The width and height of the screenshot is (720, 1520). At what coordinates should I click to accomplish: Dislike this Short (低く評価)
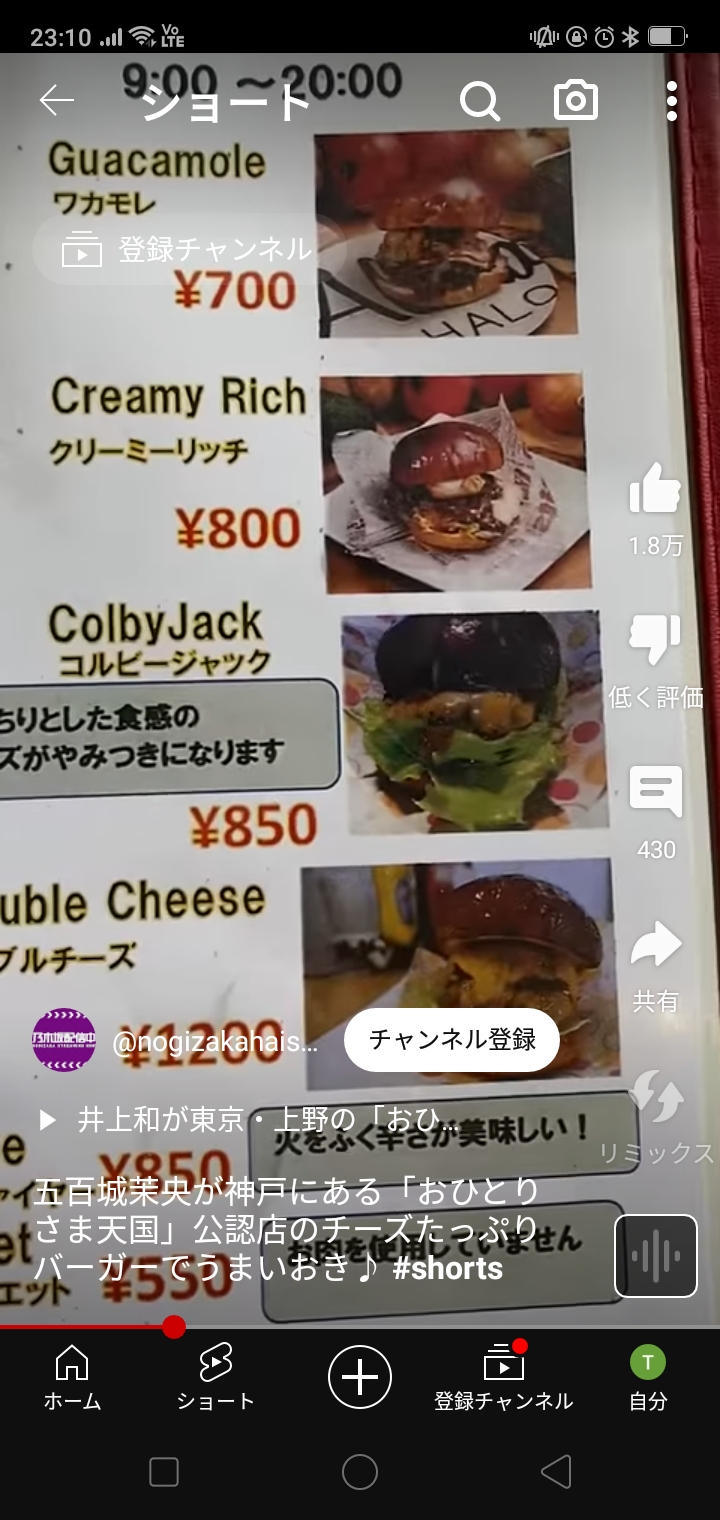tap(655, 642)
